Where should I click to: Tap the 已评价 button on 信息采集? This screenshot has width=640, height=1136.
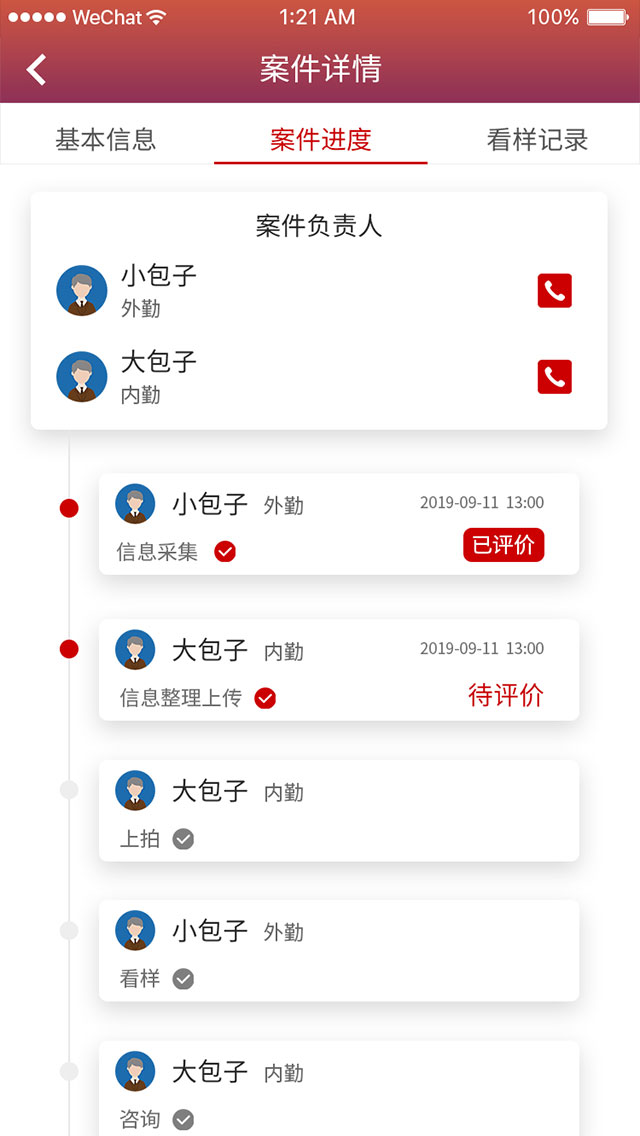pos(503,545)
